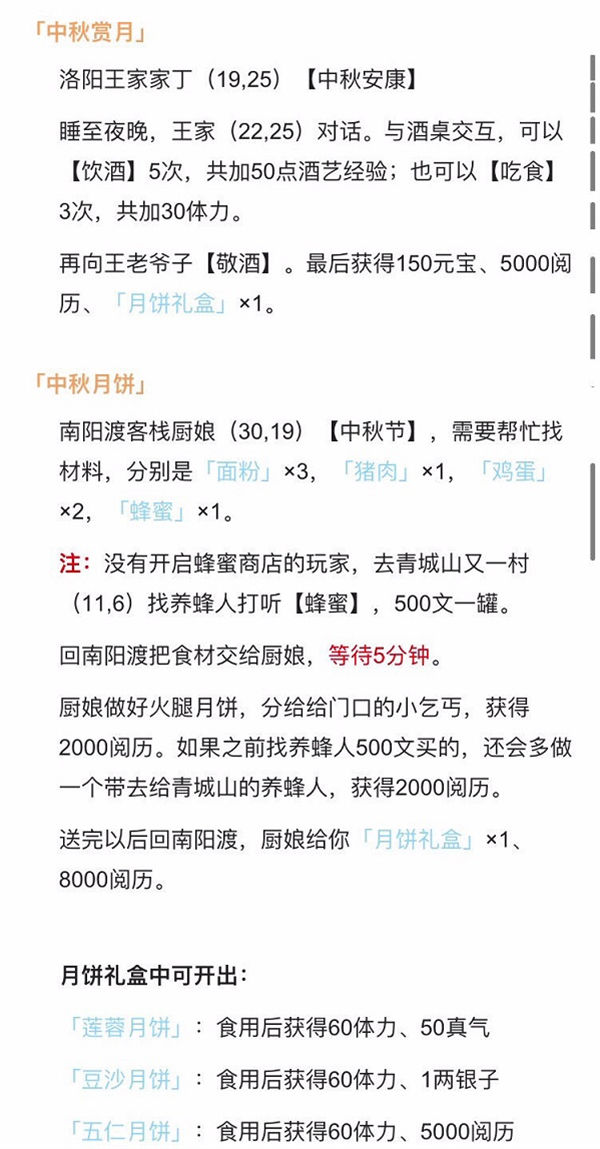600x1149 pixels.
Task: Open the 蜂蜜 ×1 ingredient link
Action: pos(152,510)
